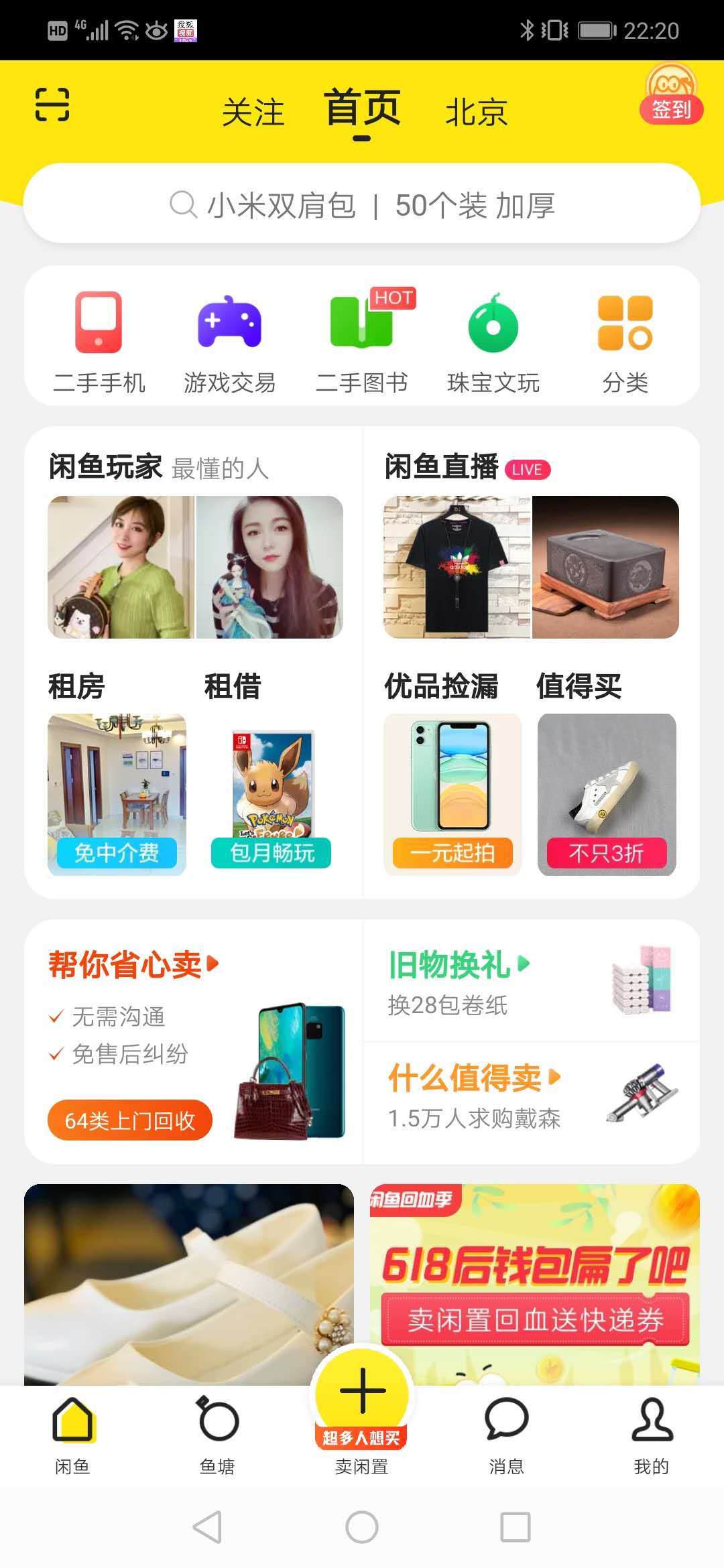Image resolution: width=724 pixels, height=1568 pixels.
Task: Open the 珠宝文玩 category
Action: (493, 342)
